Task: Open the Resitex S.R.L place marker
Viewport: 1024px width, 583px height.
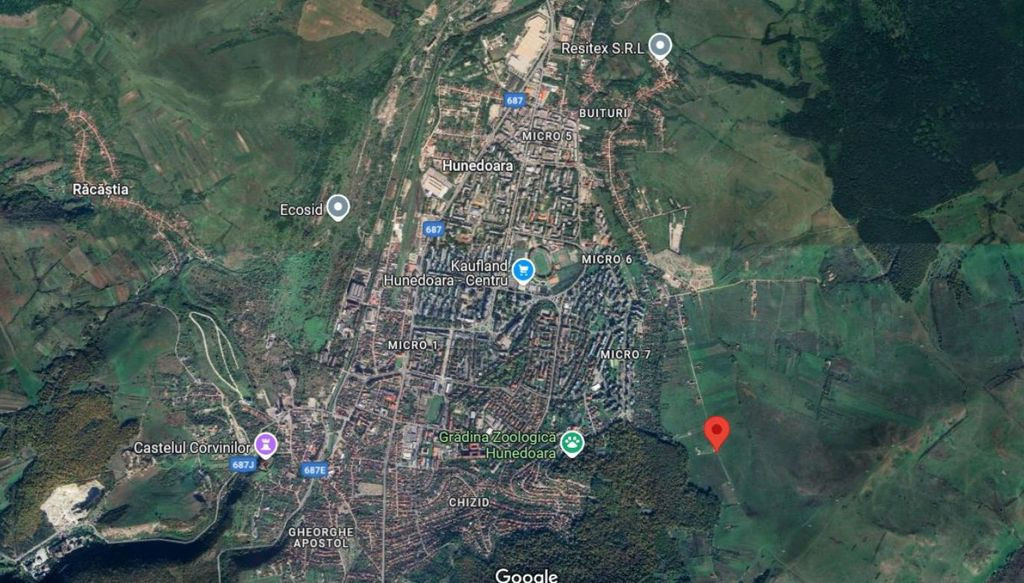Action: [659, 45]
